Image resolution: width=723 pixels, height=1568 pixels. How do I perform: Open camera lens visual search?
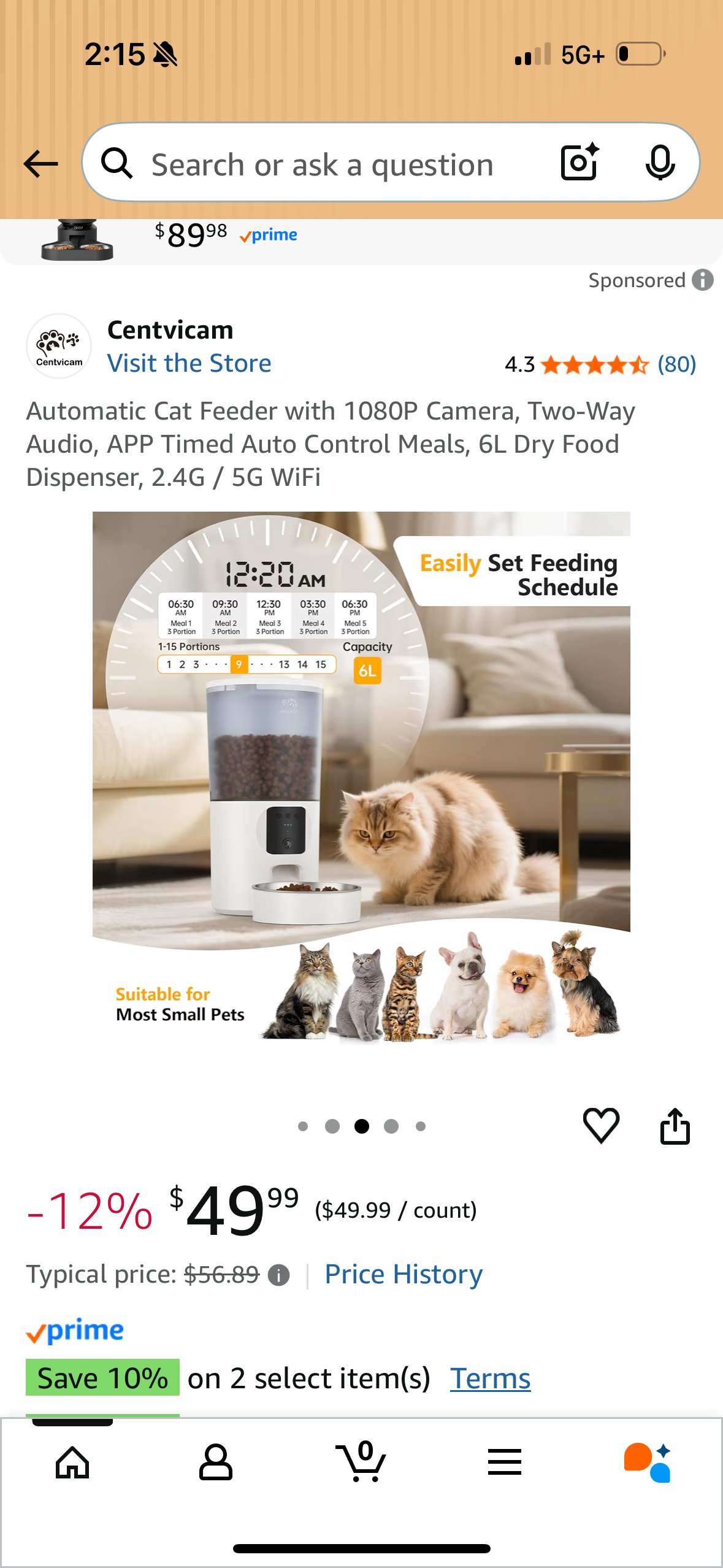(580, 163)
